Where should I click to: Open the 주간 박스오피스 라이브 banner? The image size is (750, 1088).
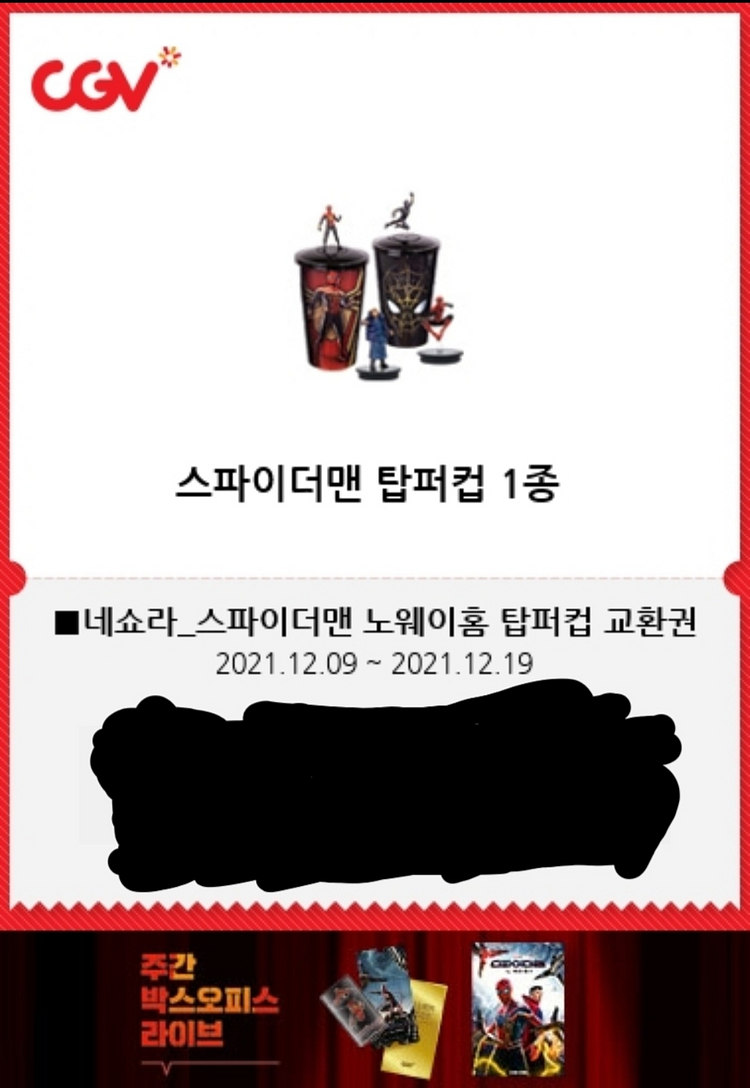375,1010
